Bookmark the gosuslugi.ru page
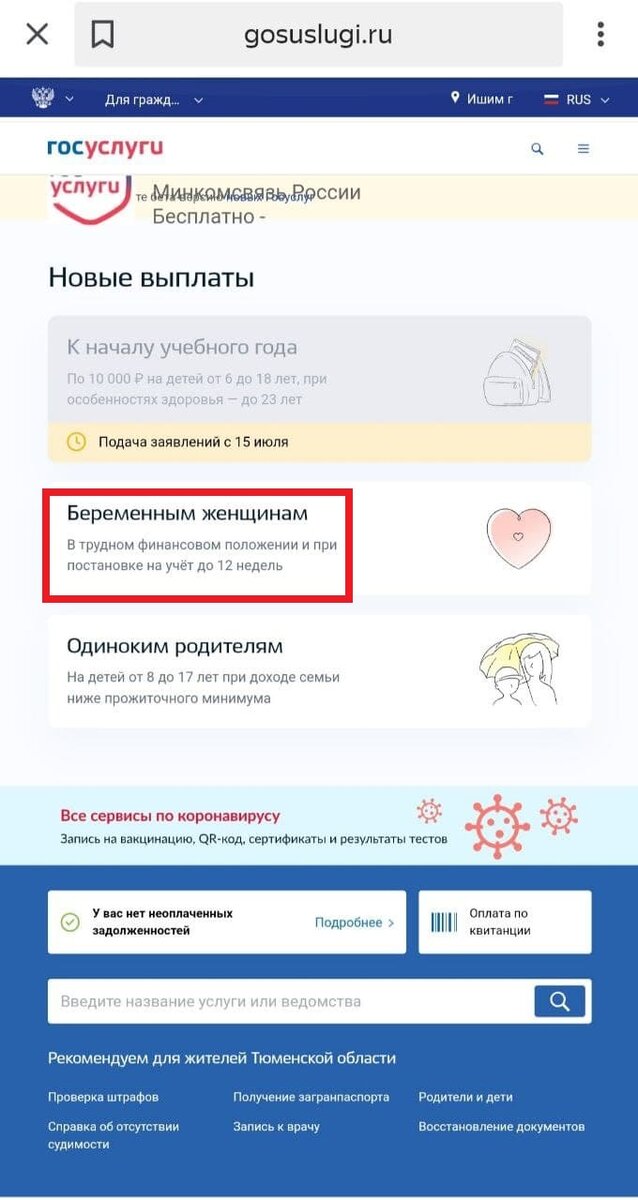The image size is (638, 1200). point(102,35)
